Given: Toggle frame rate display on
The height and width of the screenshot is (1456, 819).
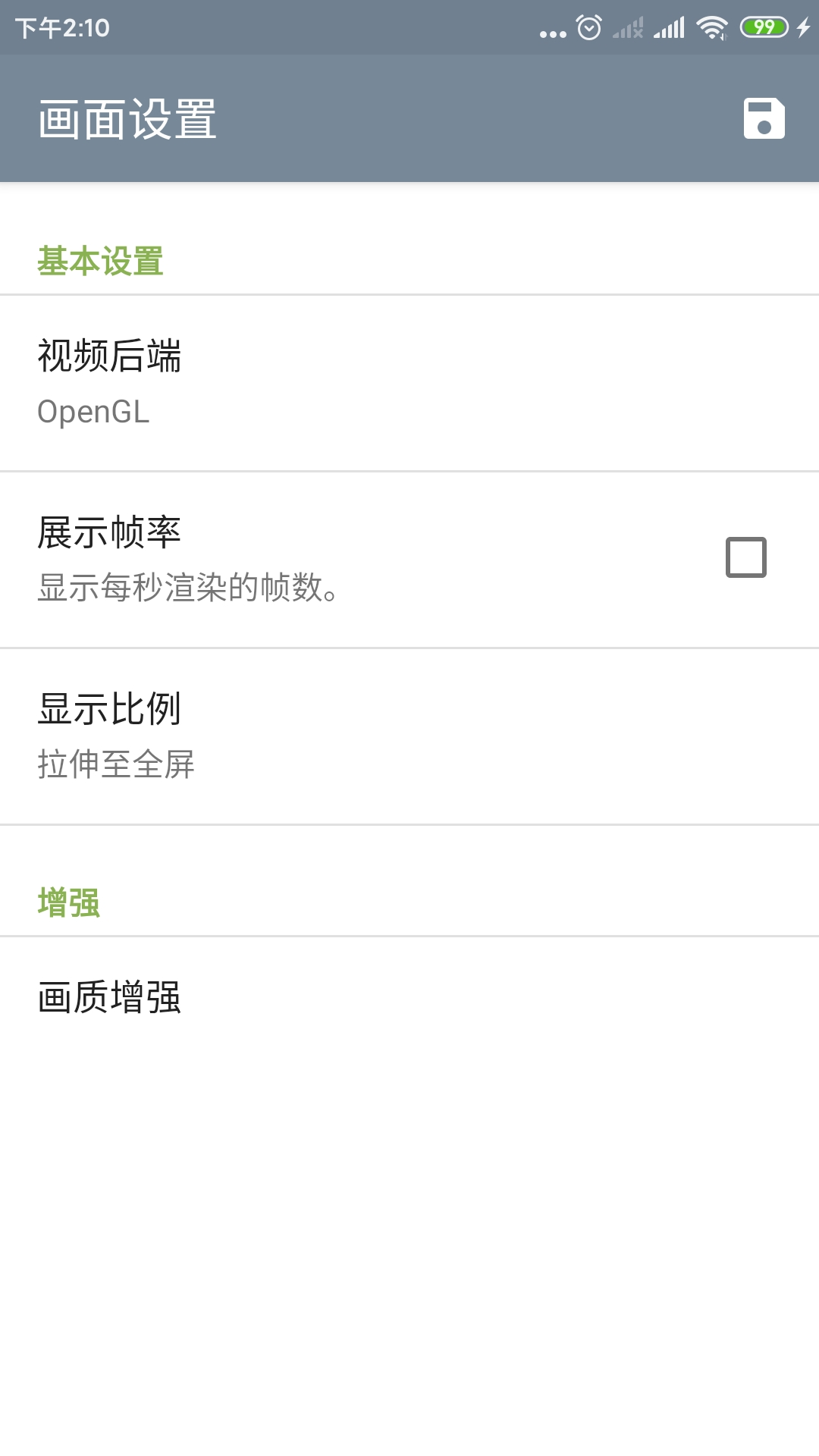Looking at the screenshot, I should 746,558.
